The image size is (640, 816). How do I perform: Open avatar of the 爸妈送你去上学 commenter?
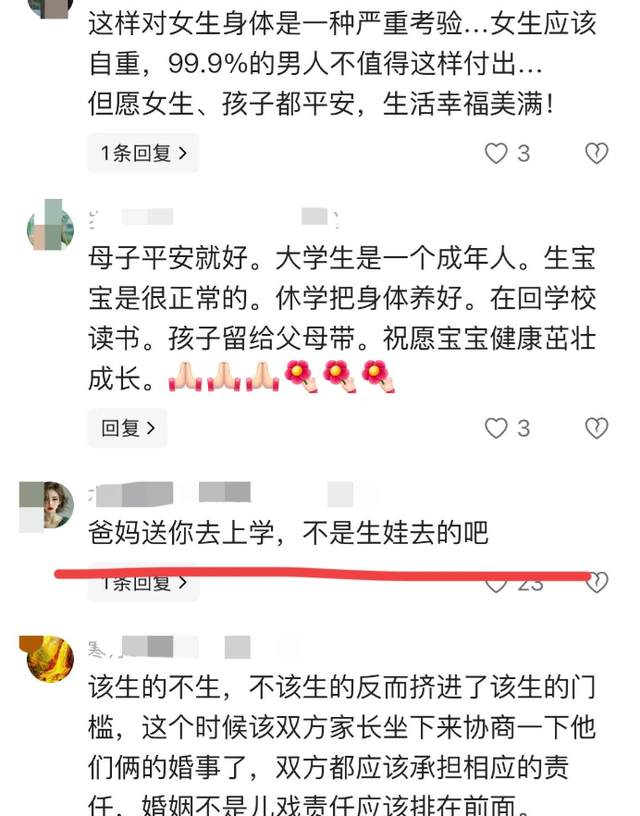pos(50,504)
